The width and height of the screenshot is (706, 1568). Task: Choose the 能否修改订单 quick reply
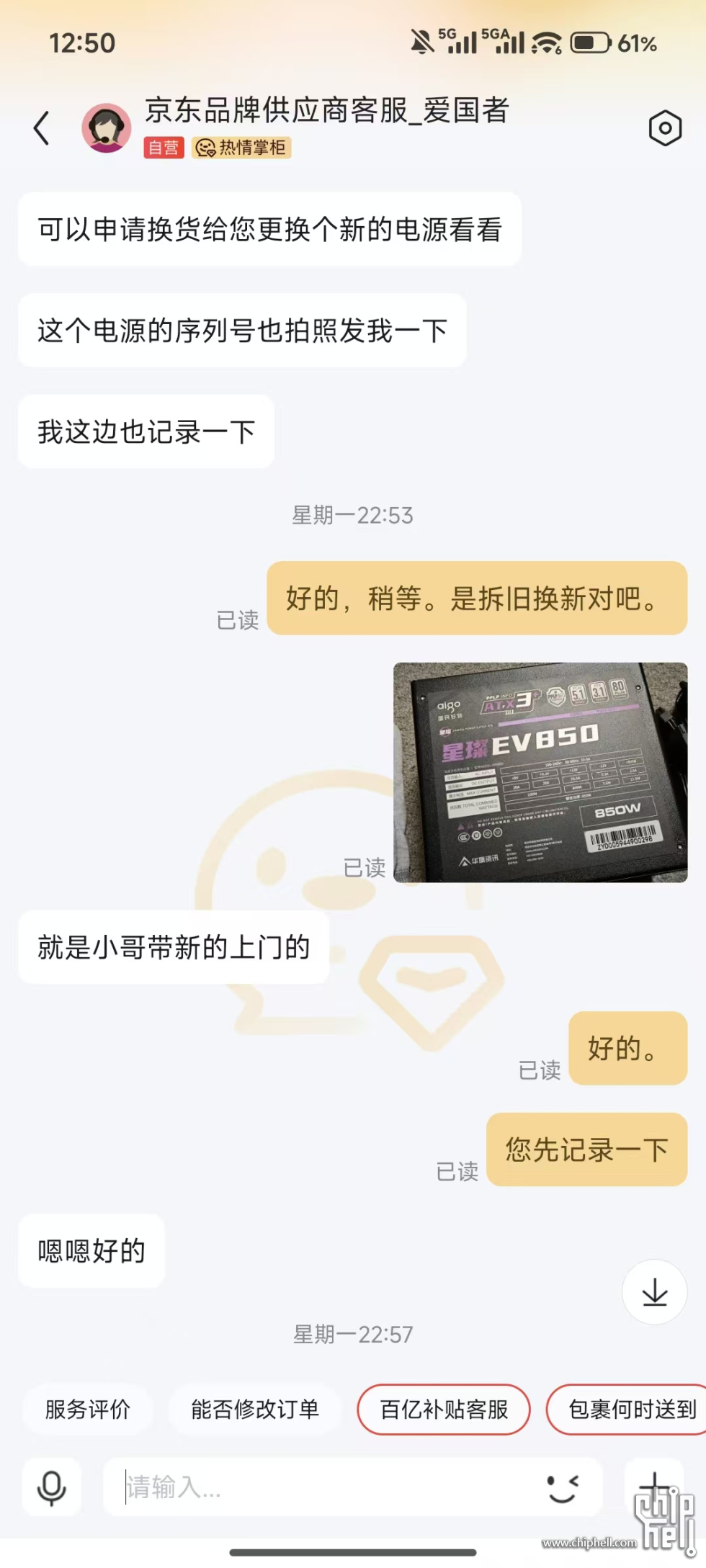(x=254, y=1409)
